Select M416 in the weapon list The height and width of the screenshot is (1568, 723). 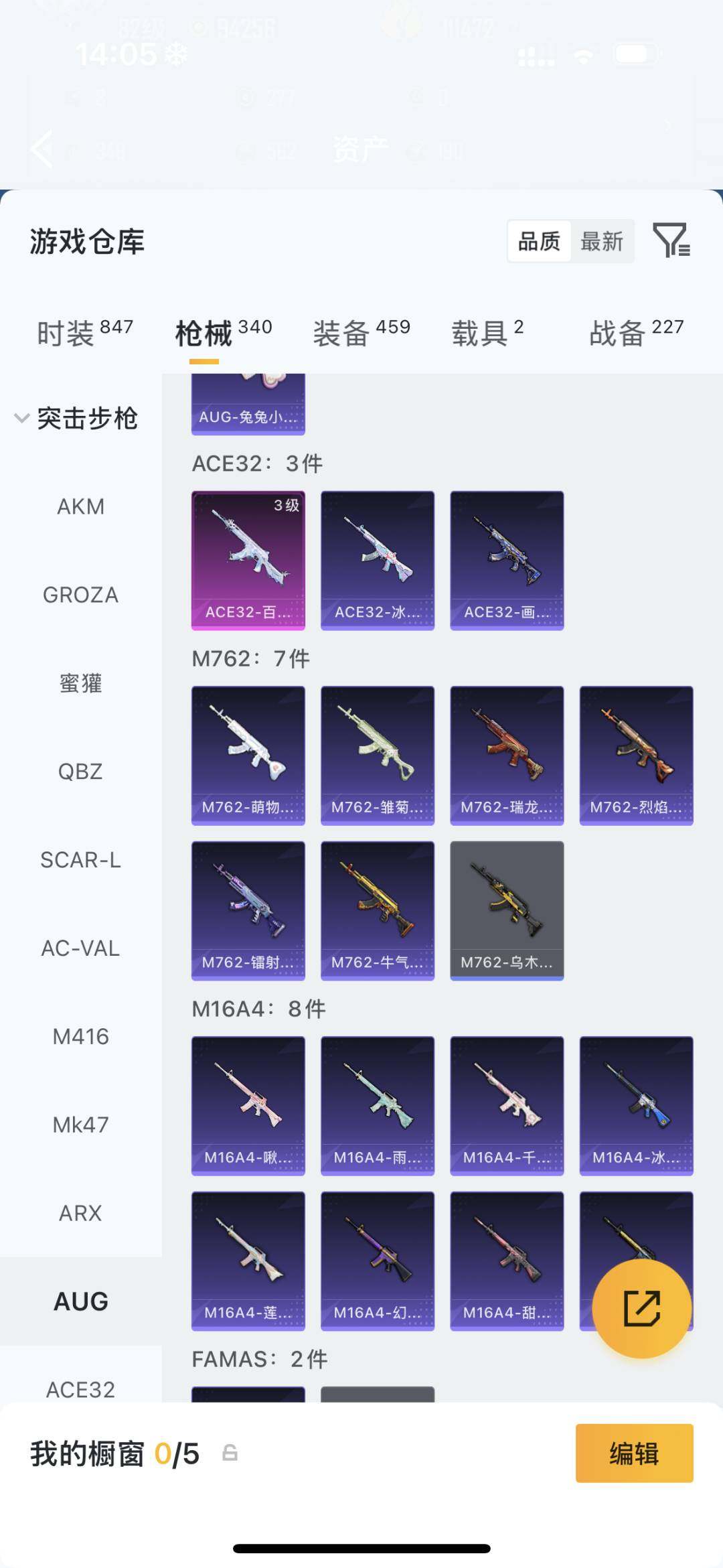click(x=81, y=1037)
